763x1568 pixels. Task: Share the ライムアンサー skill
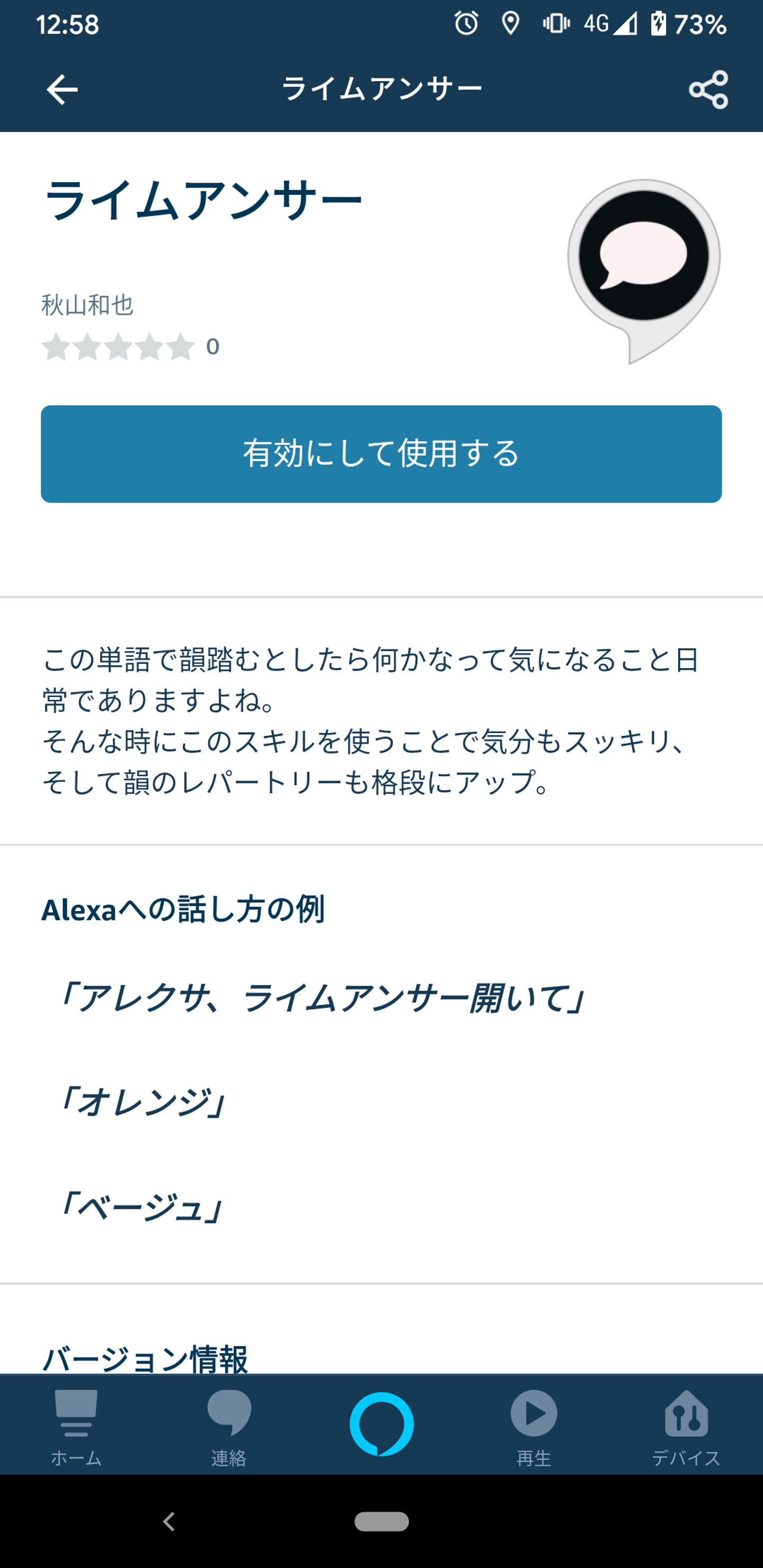[x=708, y=90]
